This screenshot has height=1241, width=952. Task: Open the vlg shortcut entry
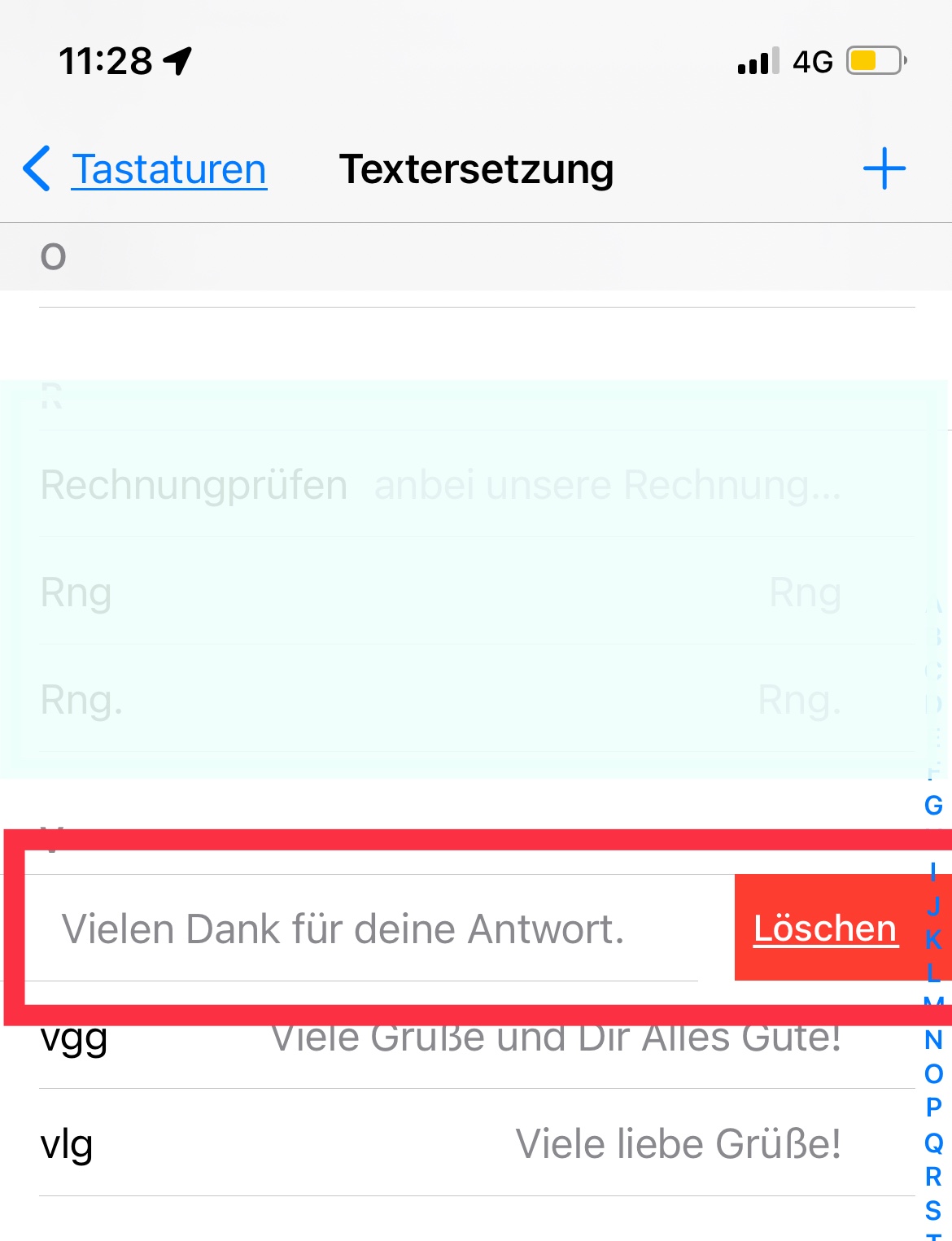click(439, 1143)
